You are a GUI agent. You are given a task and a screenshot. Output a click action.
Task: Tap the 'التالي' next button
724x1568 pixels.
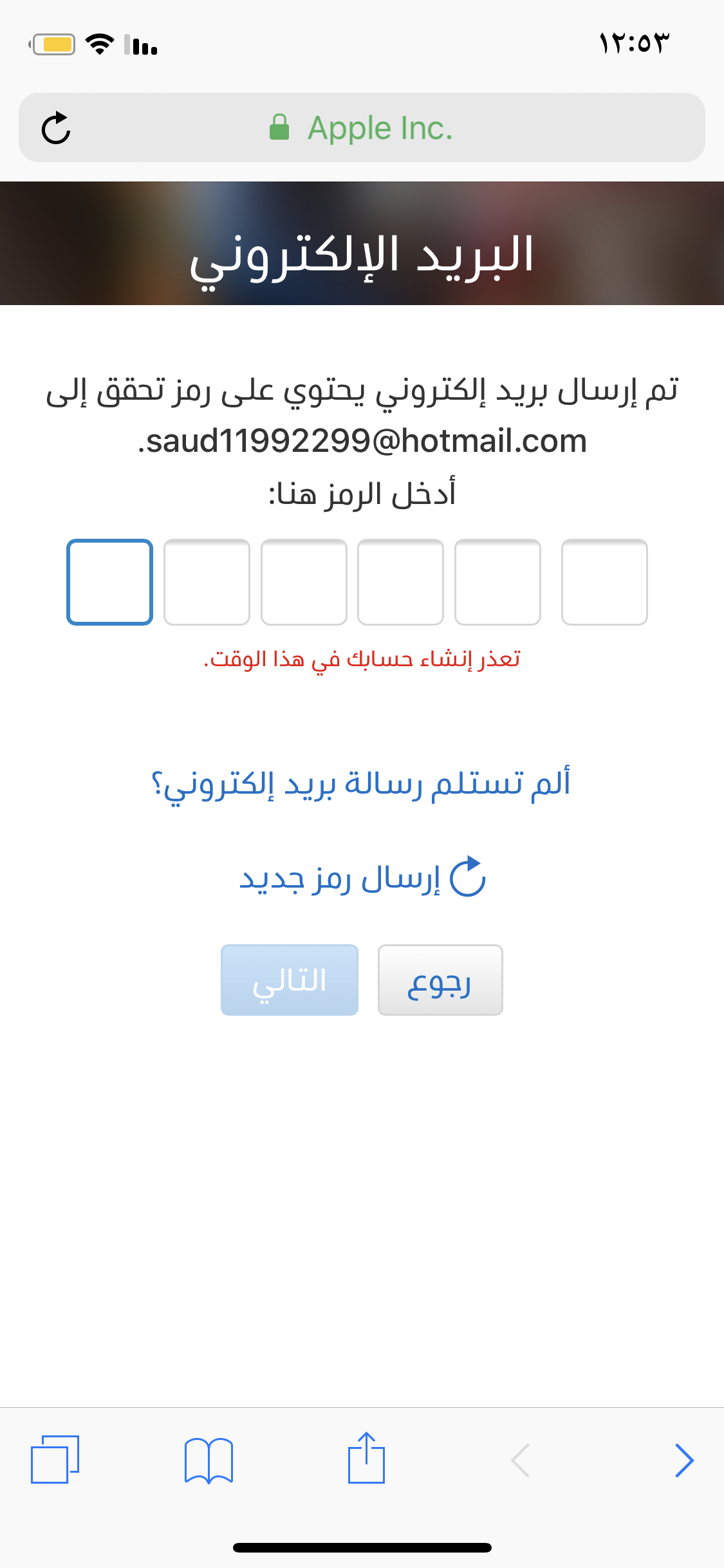[x=290, y=980]
